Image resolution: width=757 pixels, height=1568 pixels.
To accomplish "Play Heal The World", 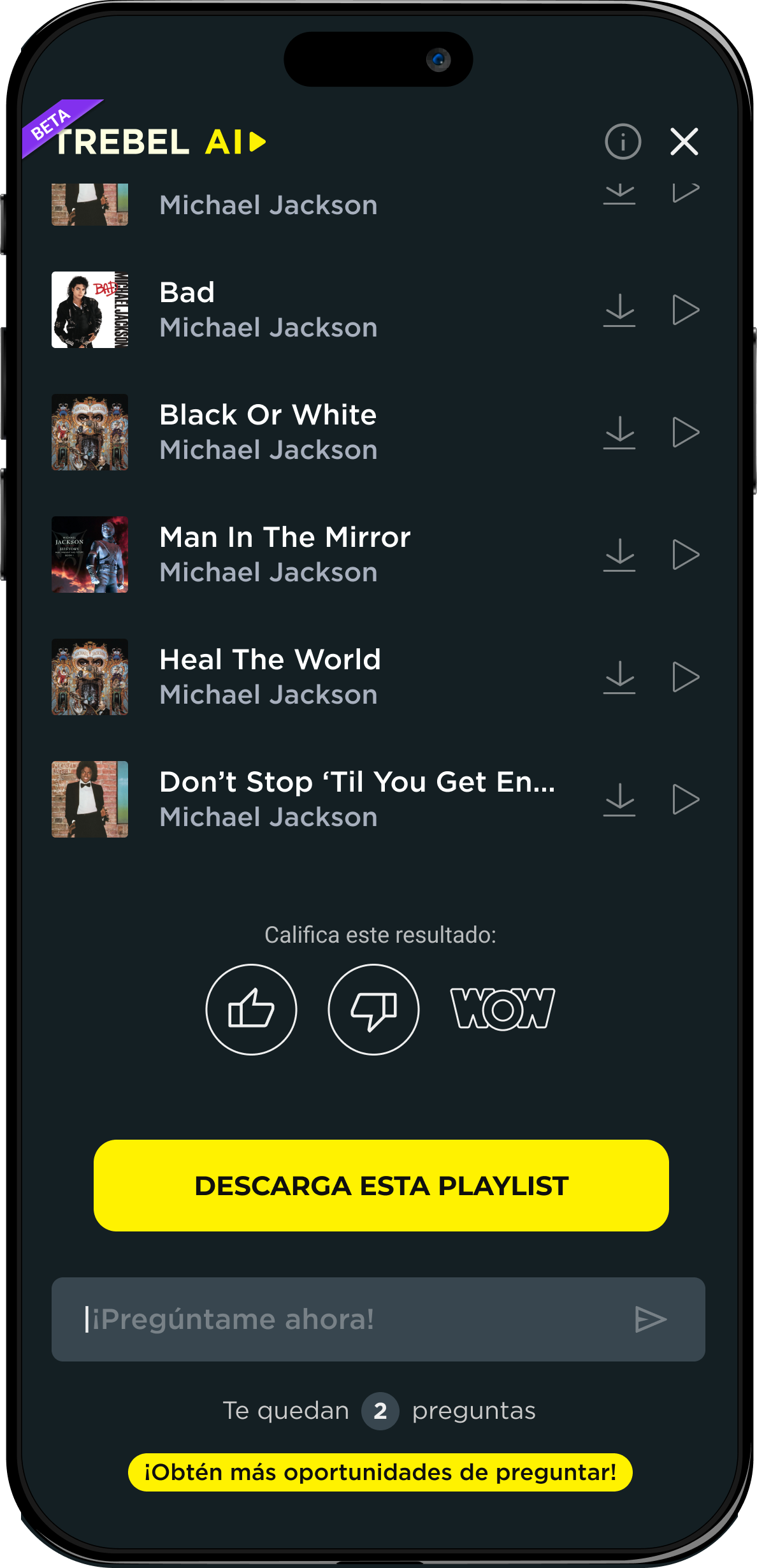I will 687,677.
